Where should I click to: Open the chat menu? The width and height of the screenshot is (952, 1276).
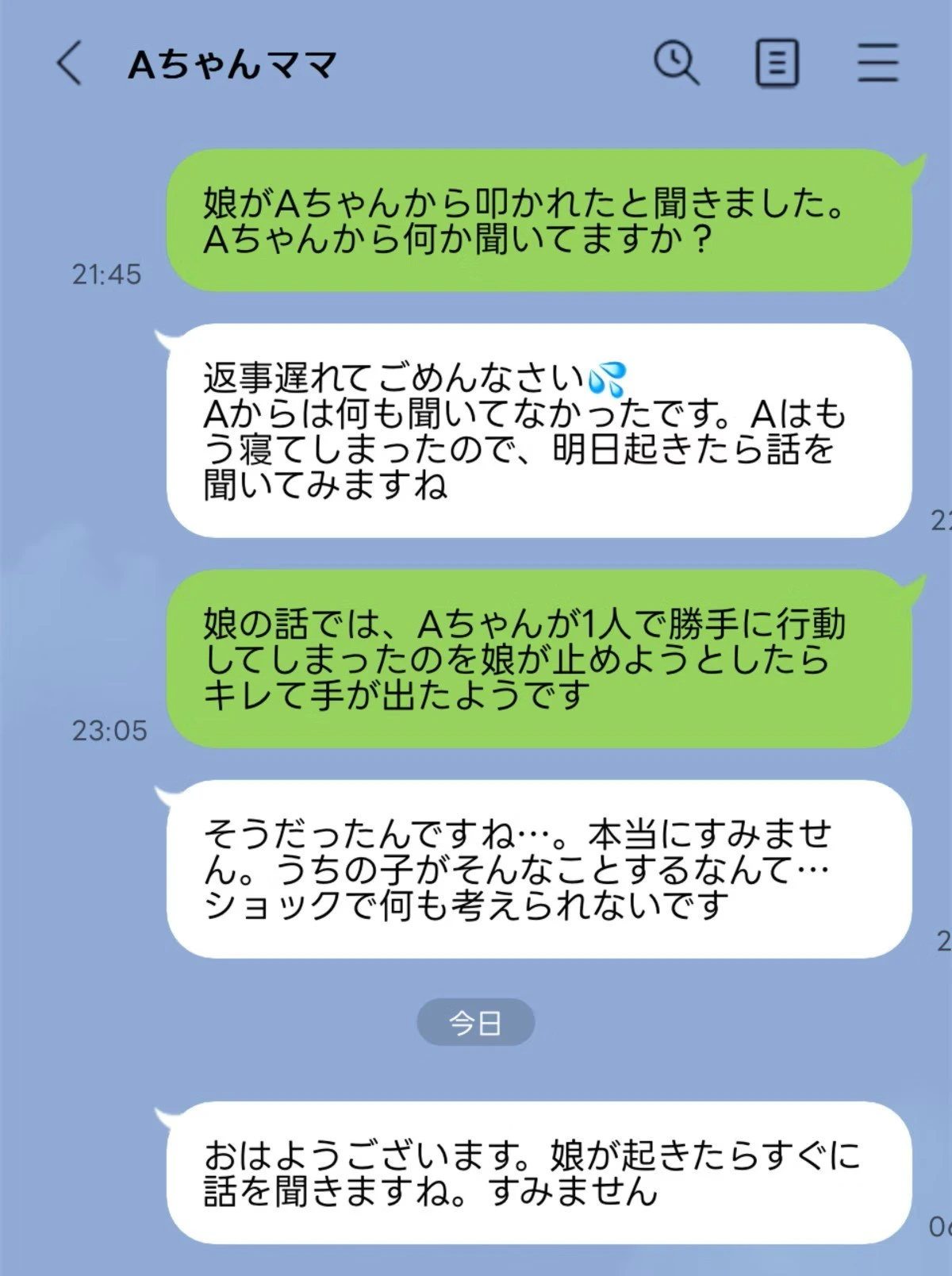pos(877,63)
